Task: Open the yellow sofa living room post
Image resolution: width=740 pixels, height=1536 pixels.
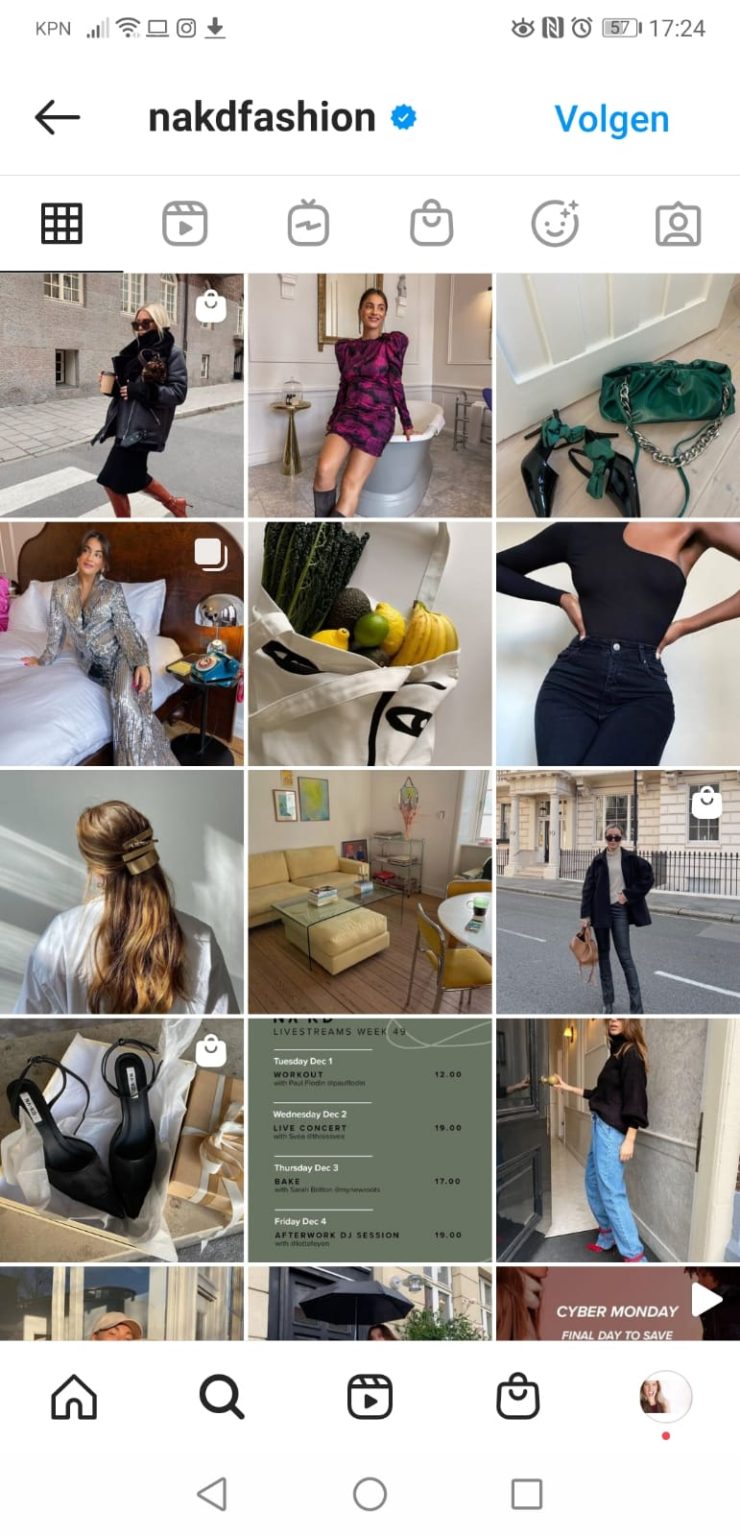Action: (x=370, y=891)
